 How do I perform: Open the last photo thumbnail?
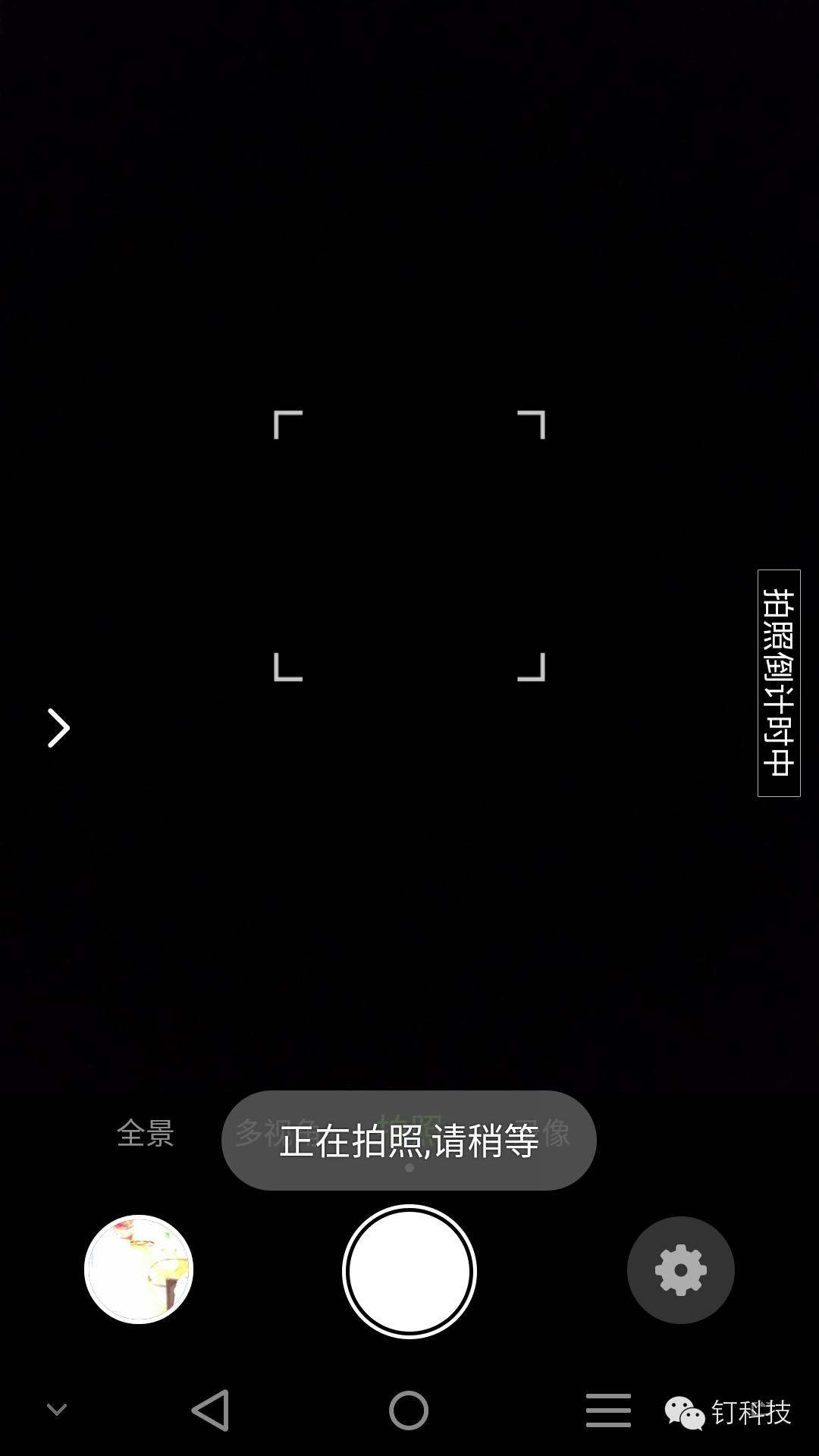tap(139, 1269)
